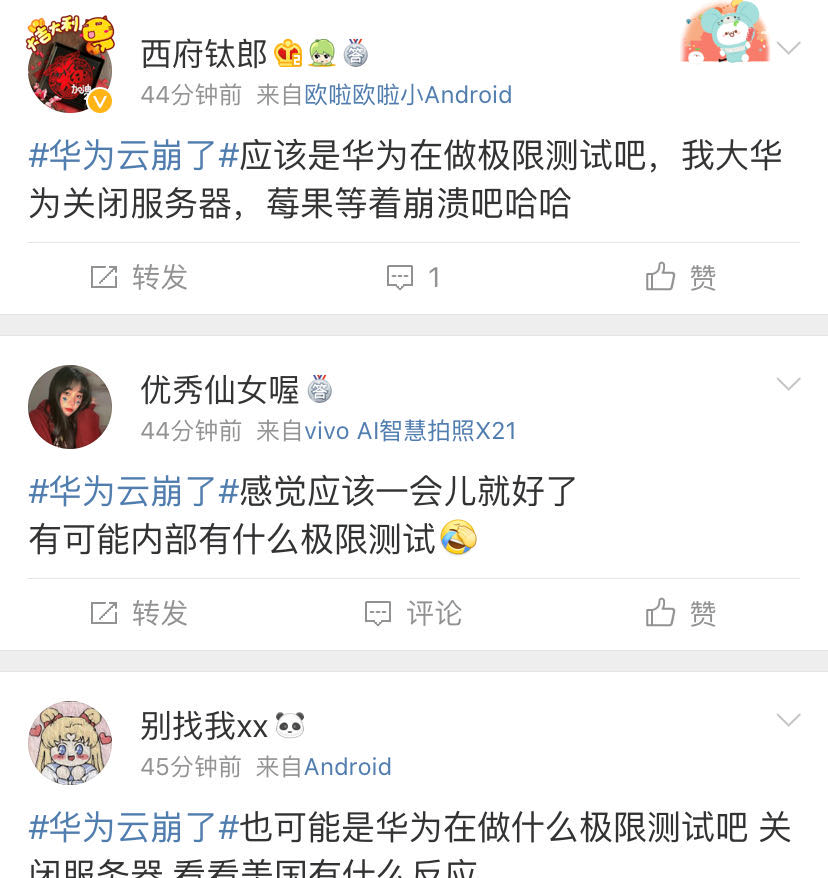The width and height of the screenshot is (828, 878).
Task: Open 西府钛郎's profile avatar
Action: (70, 68)
